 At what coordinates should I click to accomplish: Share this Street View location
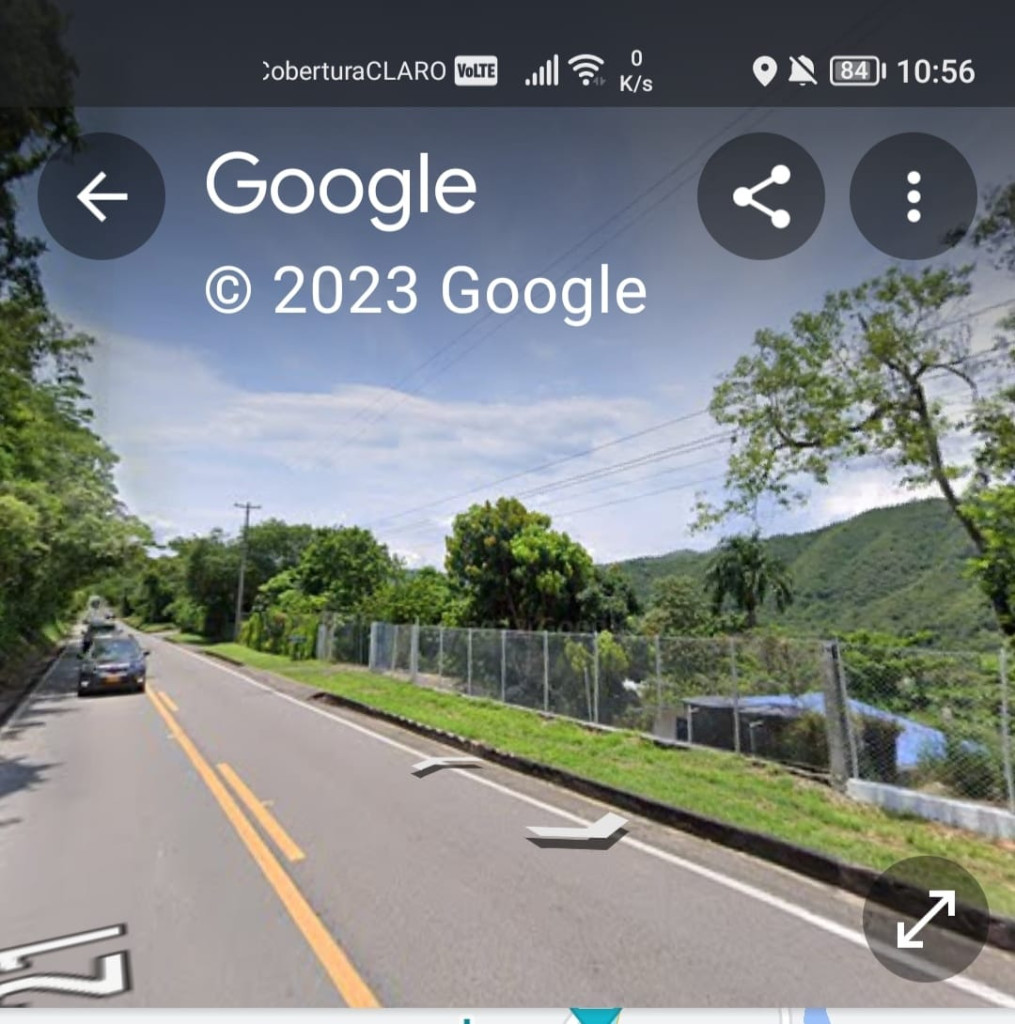pyautogui.click(x=761, y=196)
